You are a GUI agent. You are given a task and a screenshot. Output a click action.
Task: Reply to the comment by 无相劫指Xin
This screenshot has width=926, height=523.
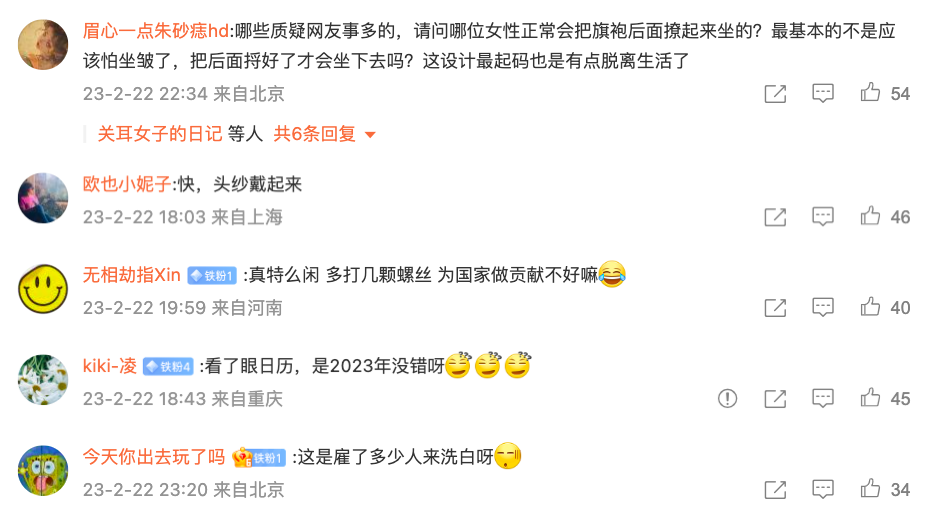point(822,307)
